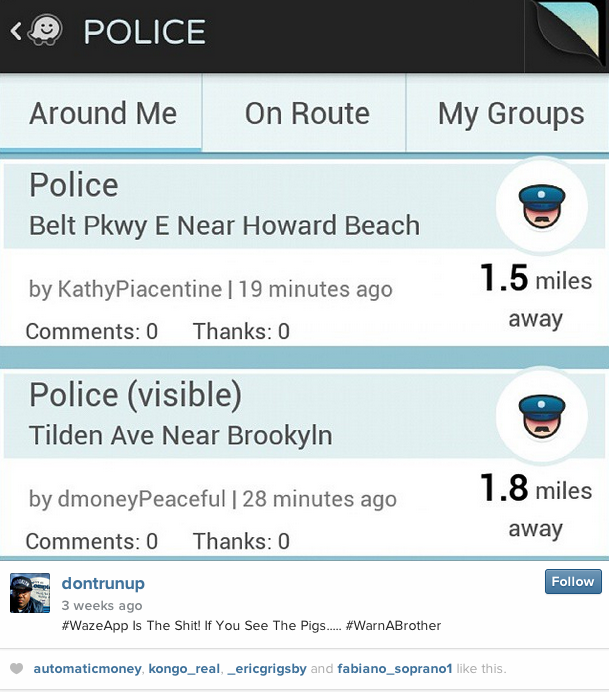Open _ericgrigsby's profile link

click(x=268, y=668)
